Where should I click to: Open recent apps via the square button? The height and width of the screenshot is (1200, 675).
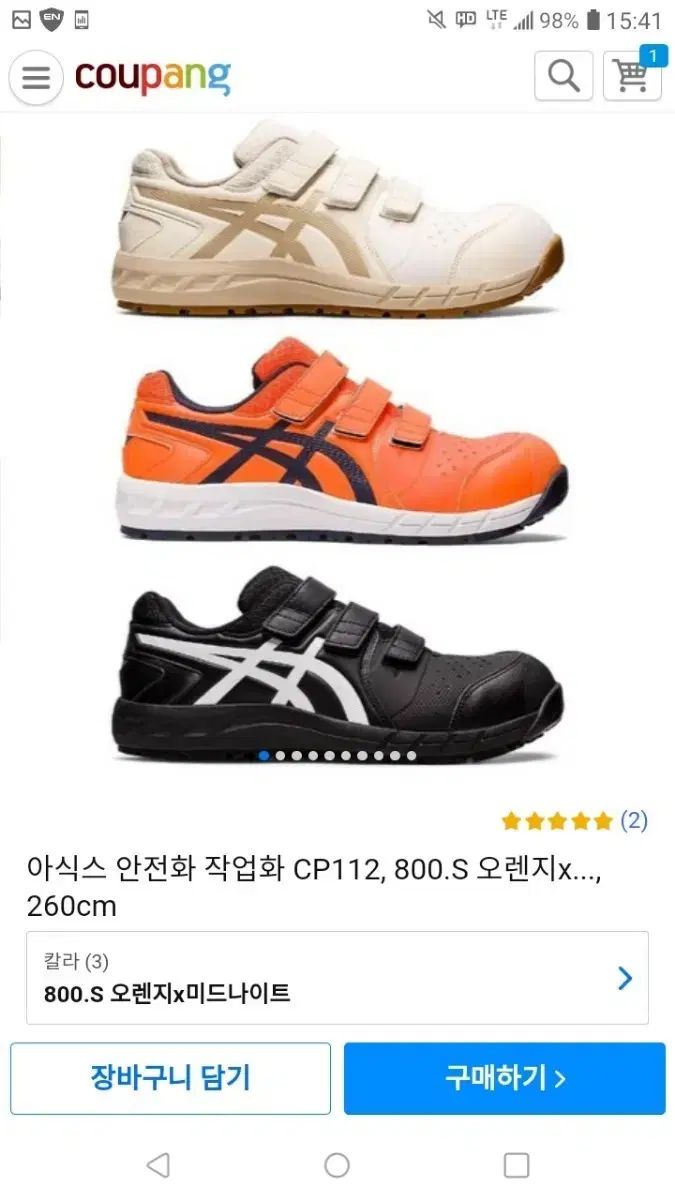coord(516,1165)
